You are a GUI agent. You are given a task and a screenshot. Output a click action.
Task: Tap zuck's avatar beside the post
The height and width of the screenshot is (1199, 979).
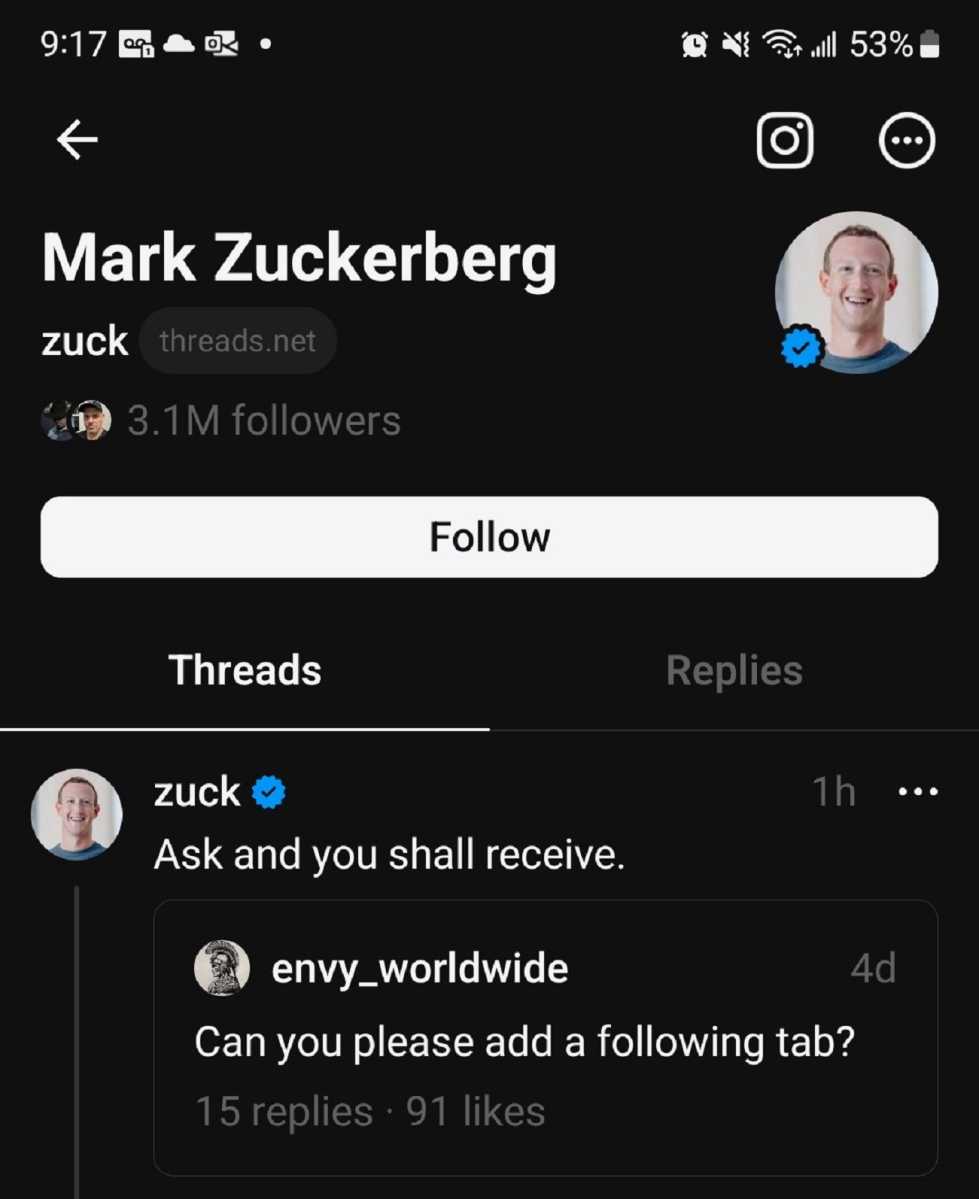point(77,814)
